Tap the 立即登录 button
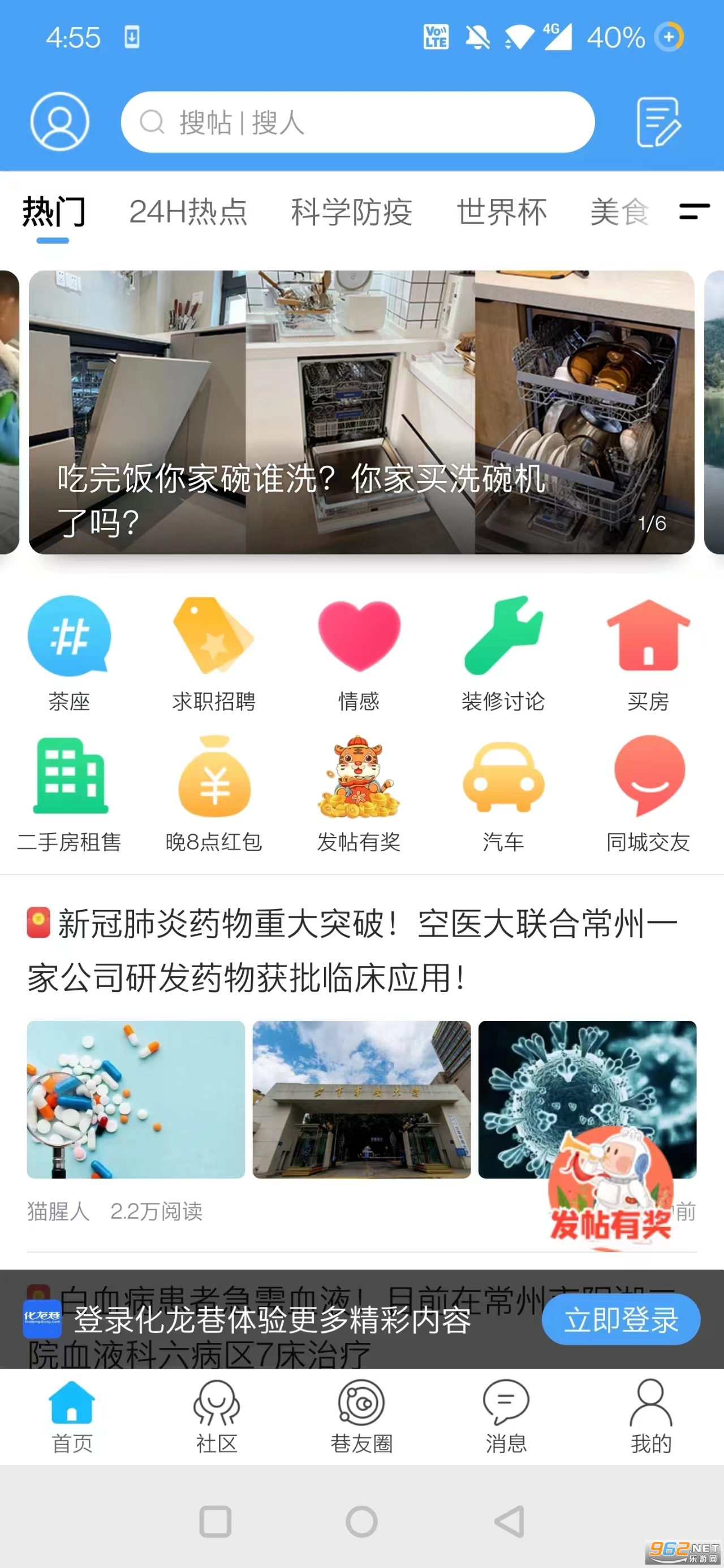This screenshot has width=724, height=1568. pos(620,1320)
